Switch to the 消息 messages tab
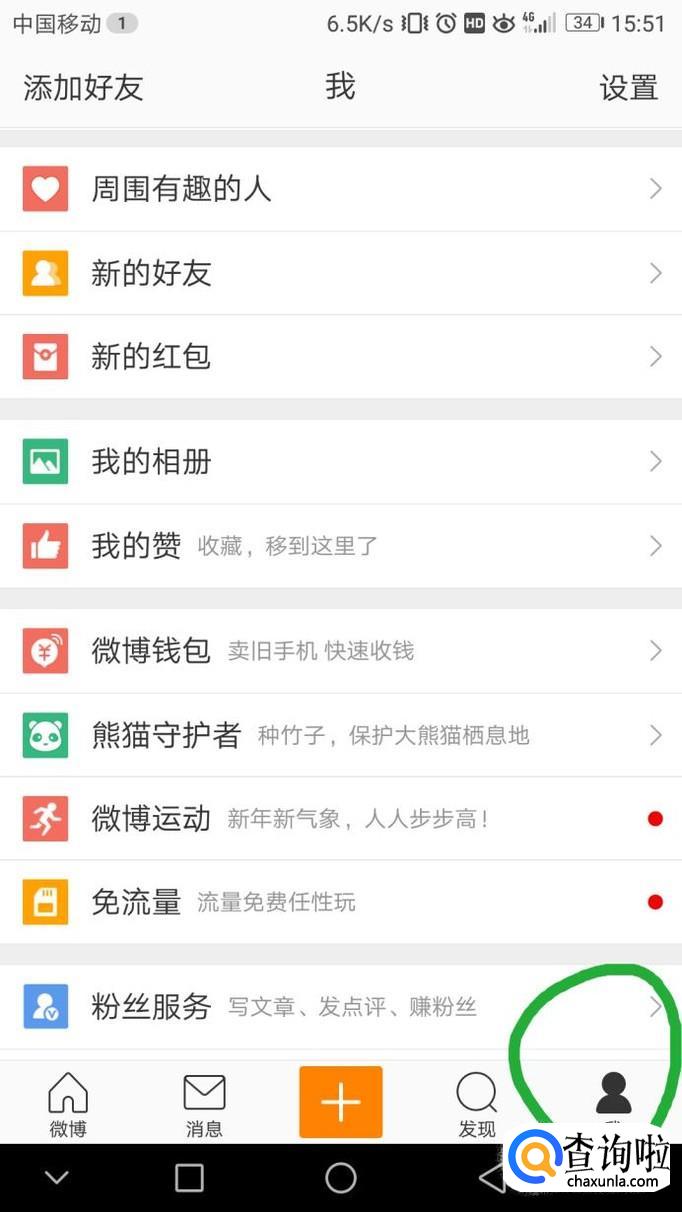 [204, 1104]
